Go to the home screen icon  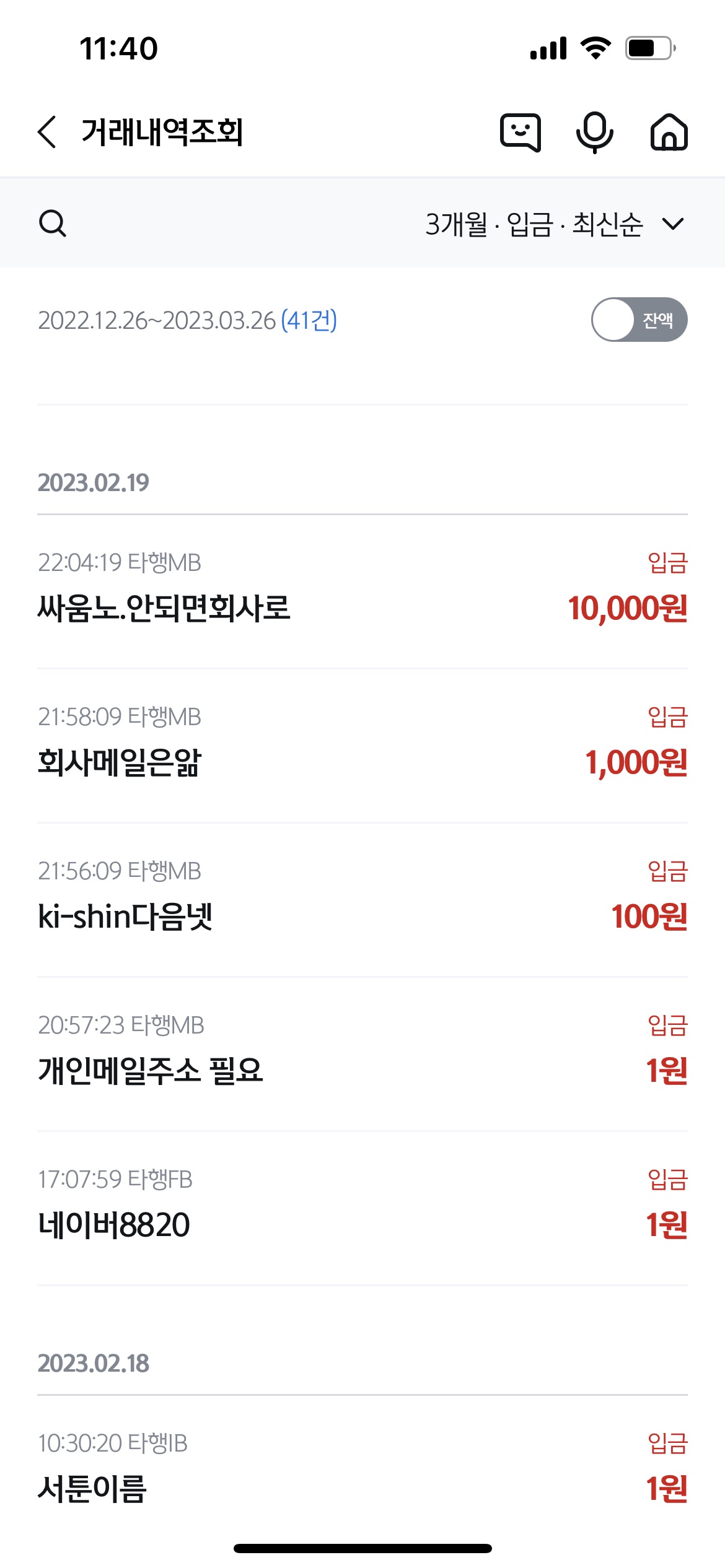[669, 132]
